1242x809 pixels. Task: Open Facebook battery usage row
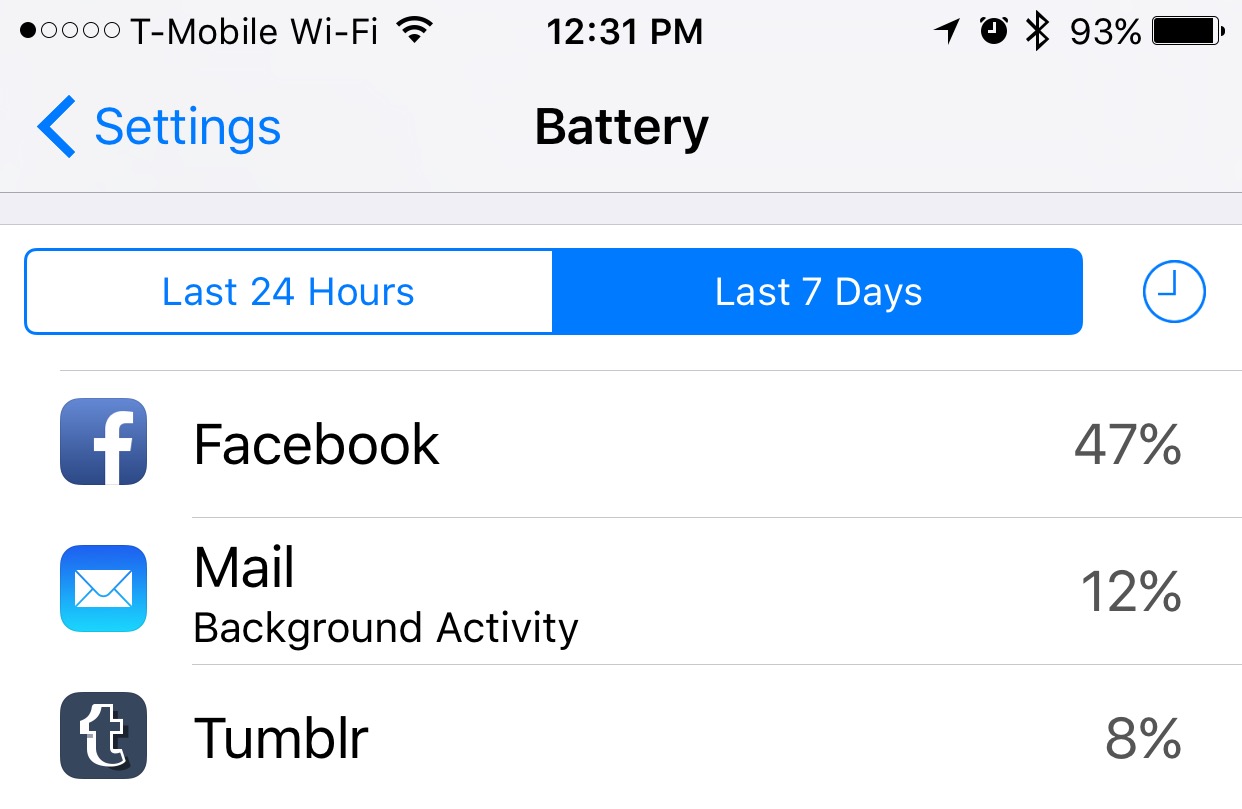pos(620,444)
